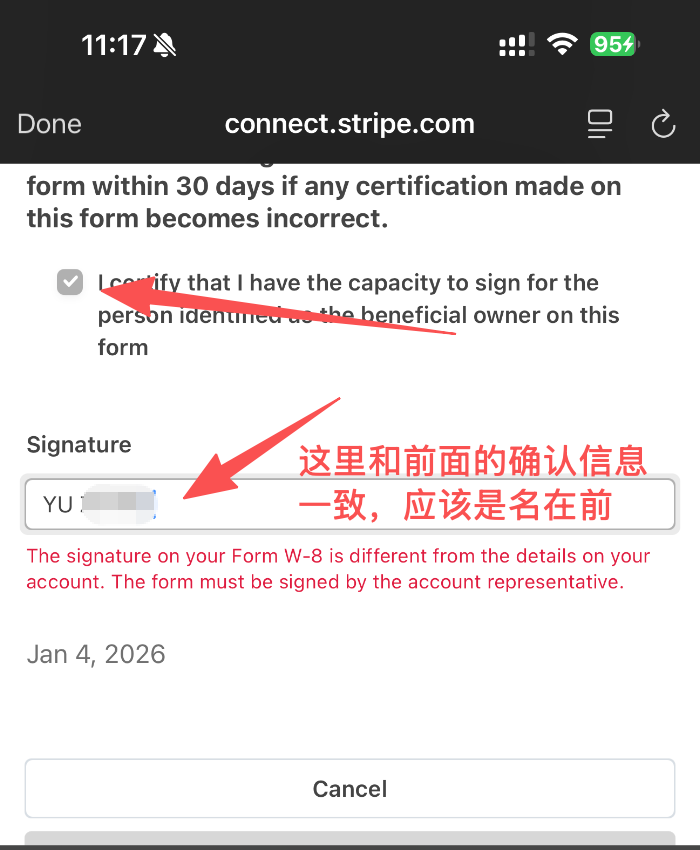Image resolution: width=700 pixels, height=850 pixels.
Task: Cancel the W-8 form
Action: coord(350,789)
